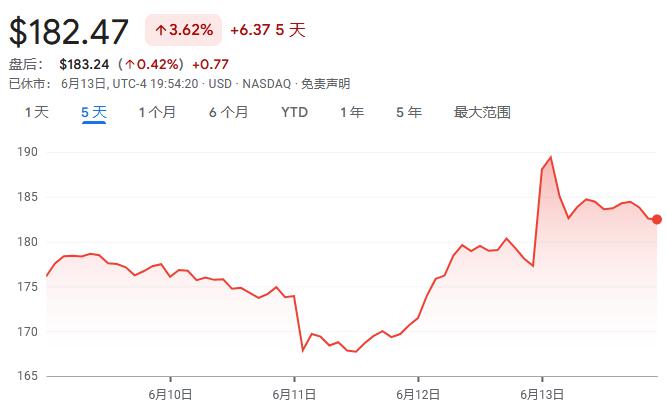View the 1年 price chart
Viewport: 667px width, 407px height.
pyautogui.click(x=351, y=113)
